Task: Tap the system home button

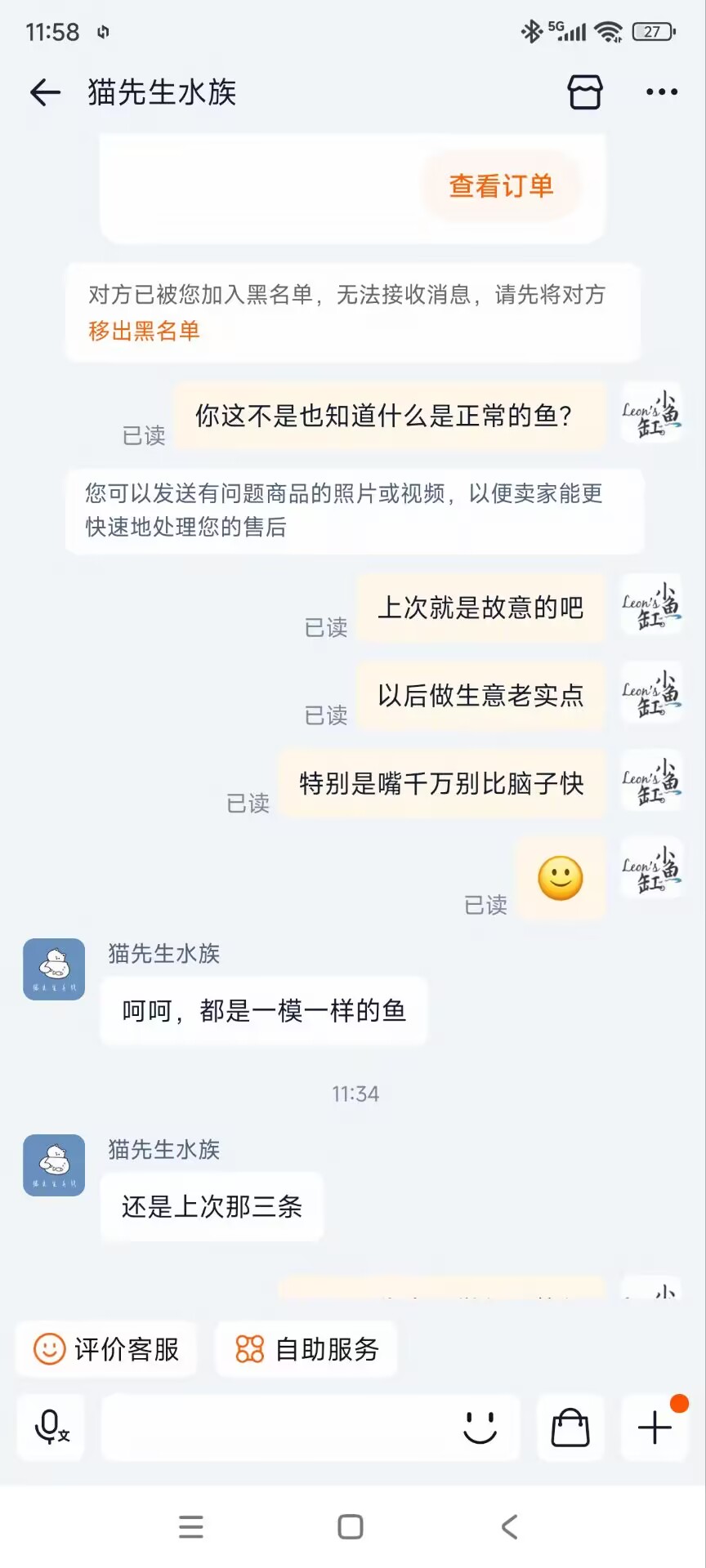Action: pos(351,1526)
